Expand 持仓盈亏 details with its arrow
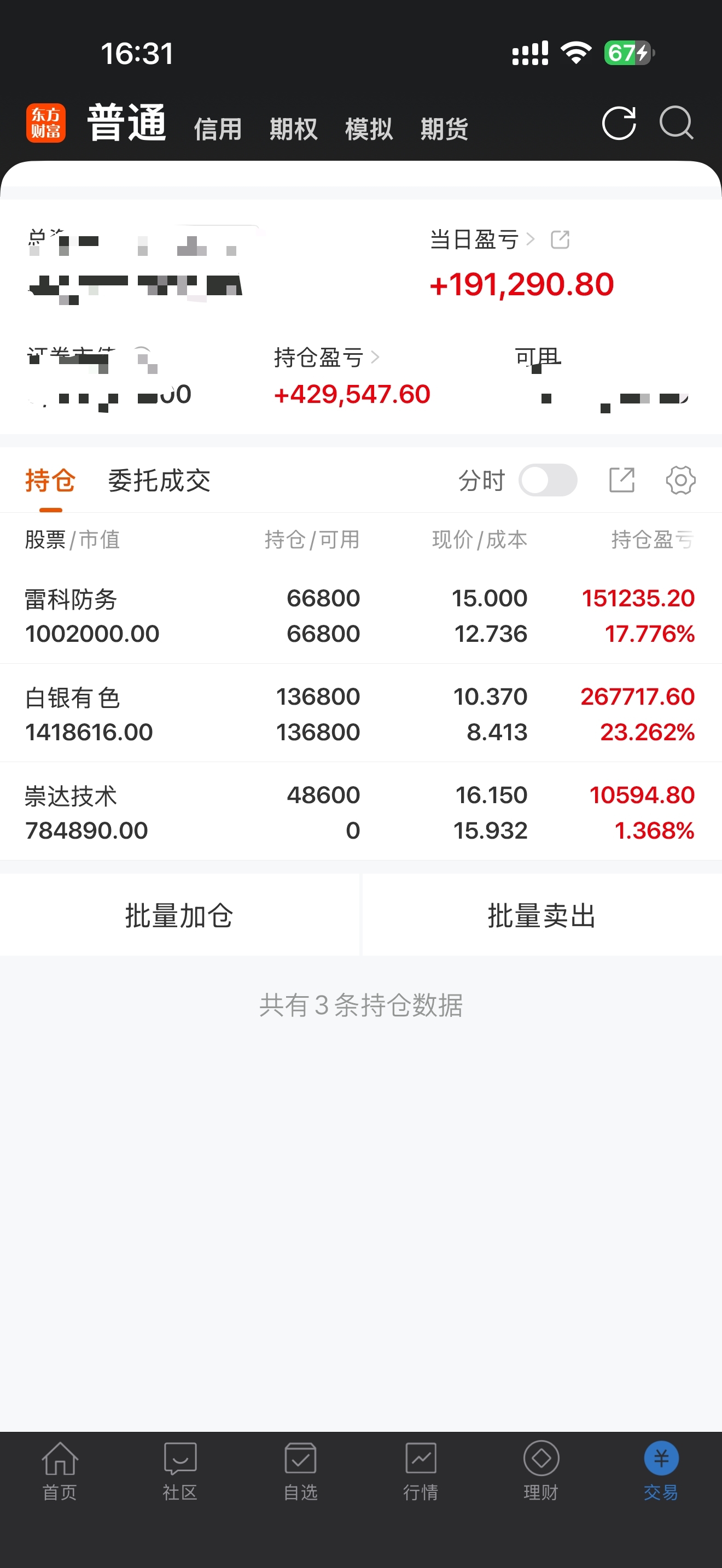This screenshot has width=722, height=1568. [x=376, y=359]
